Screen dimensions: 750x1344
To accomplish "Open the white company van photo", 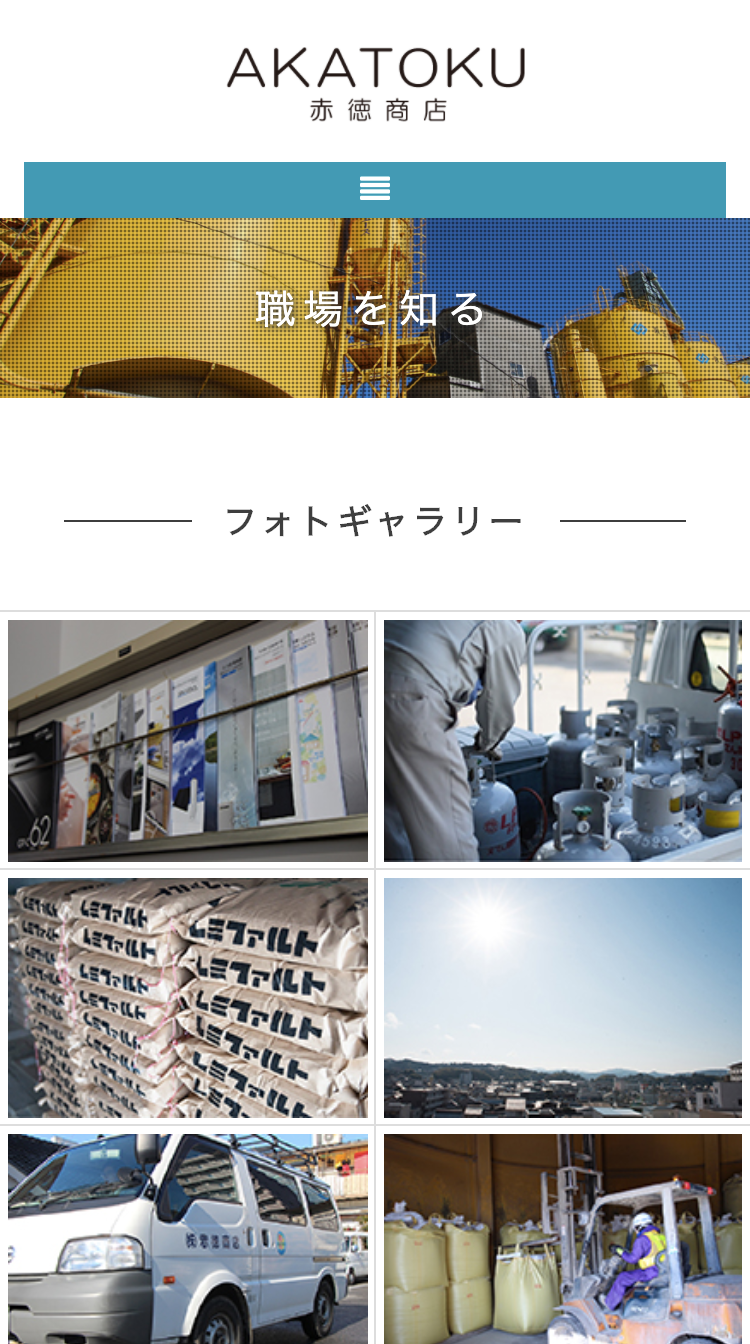I will click(x=188, y=1240).
